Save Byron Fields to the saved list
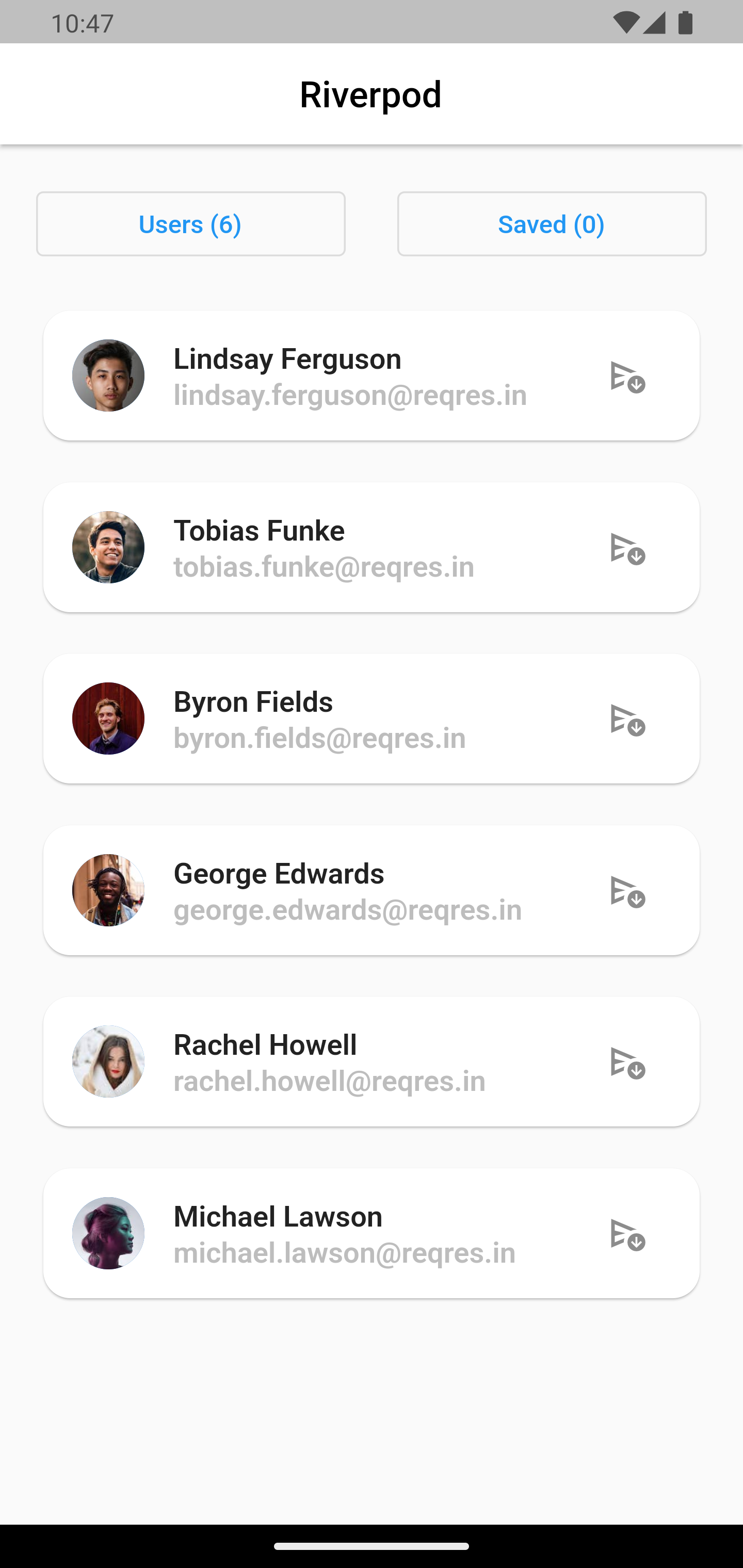The height and width of the screenshot is (1568, 743). click(x=627, y=720)
